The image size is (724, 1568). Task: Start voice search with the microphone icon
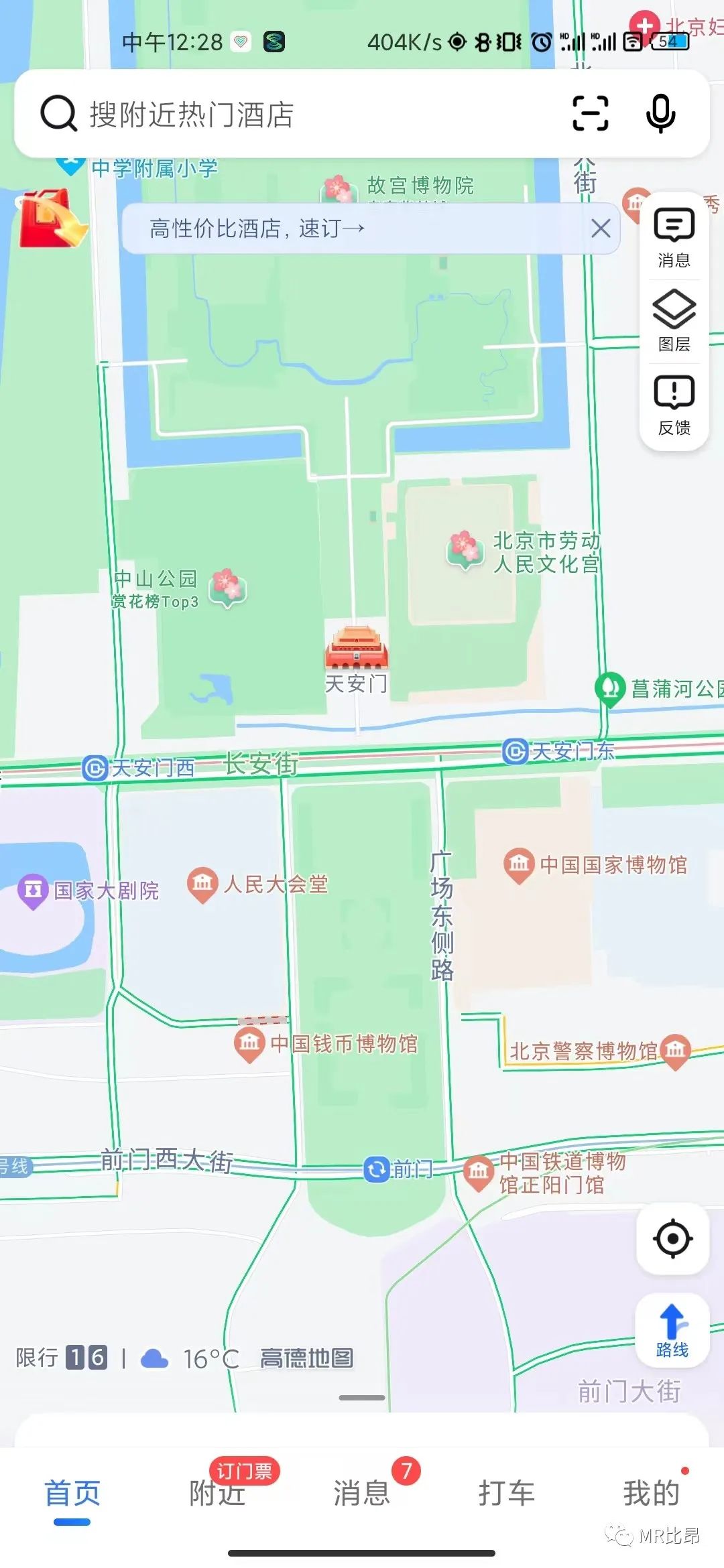point(660,114)
